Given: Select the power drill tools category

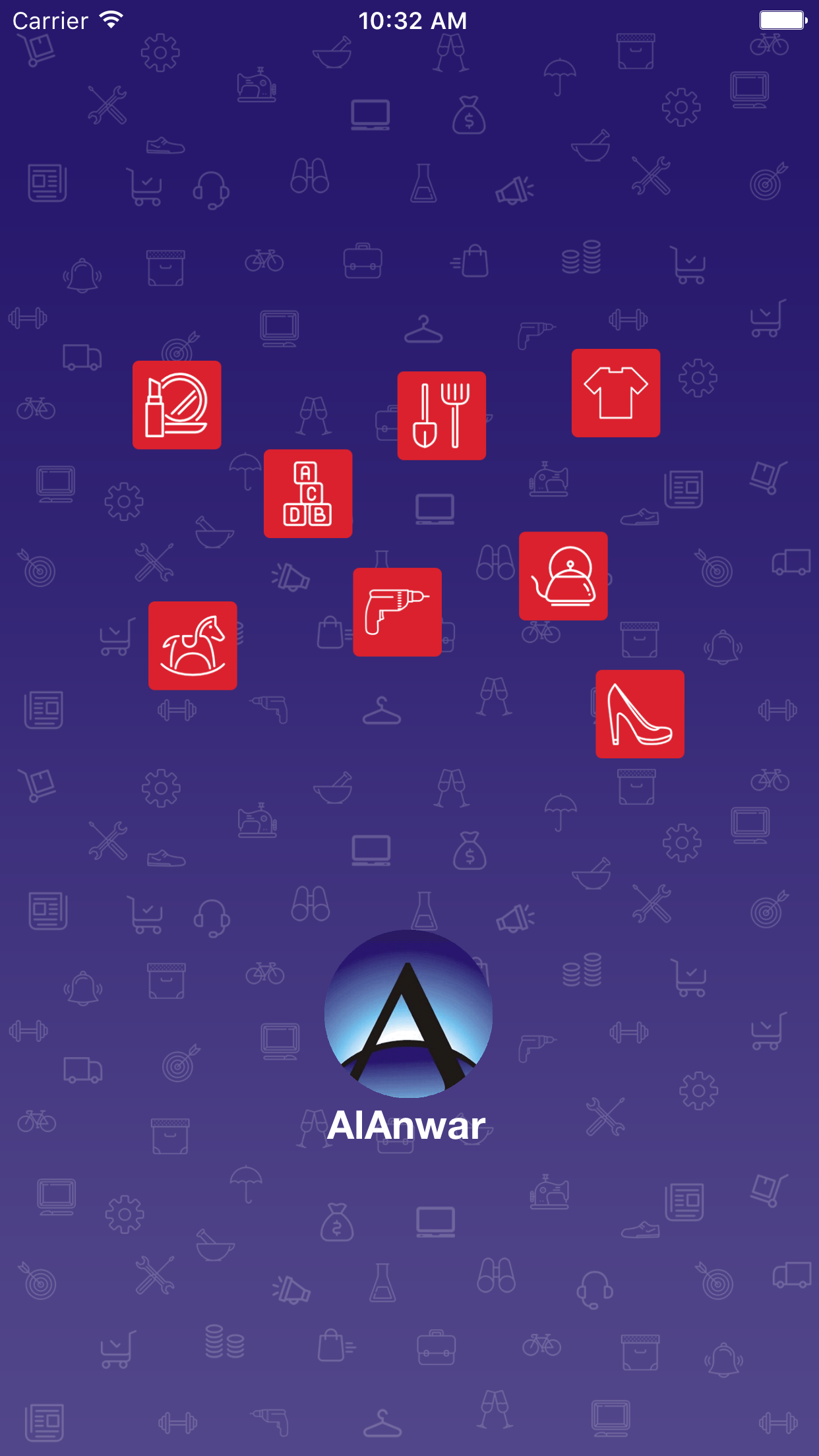Looking at the screenshot, I should pos(397,612).
